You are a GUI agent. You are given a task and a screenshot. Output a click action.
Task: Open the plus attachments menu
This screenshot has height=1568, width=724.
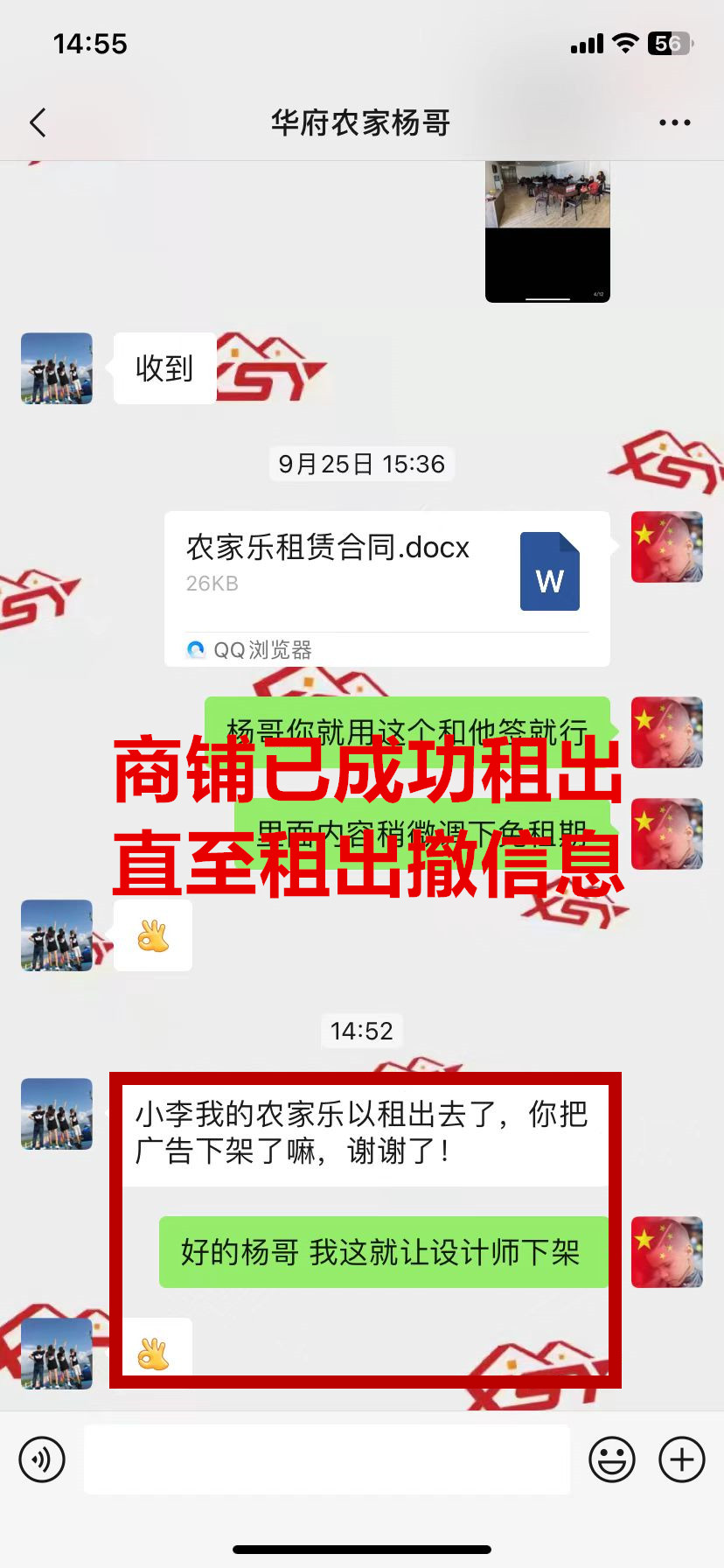click(682, 1459)
